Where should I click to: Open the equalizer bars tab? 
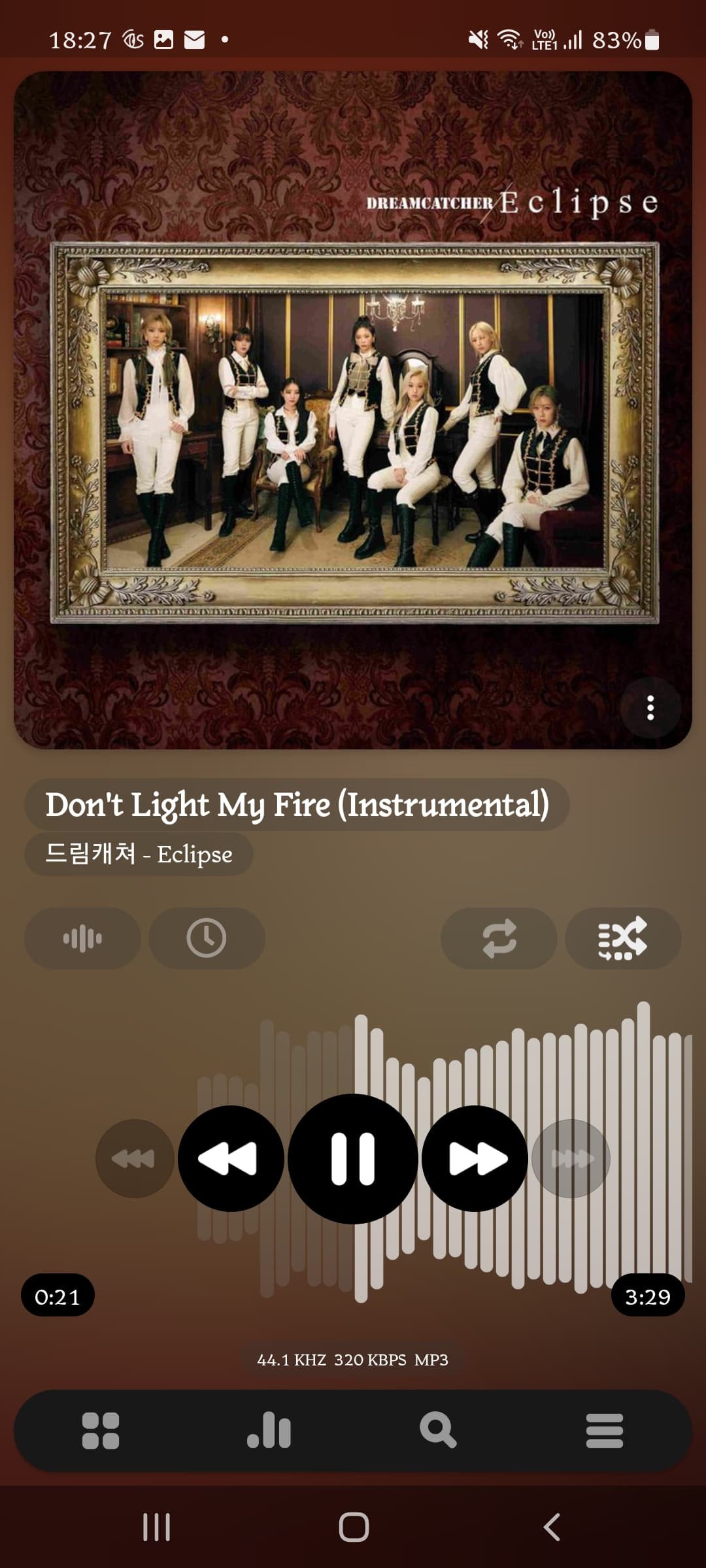point(269,1431)
